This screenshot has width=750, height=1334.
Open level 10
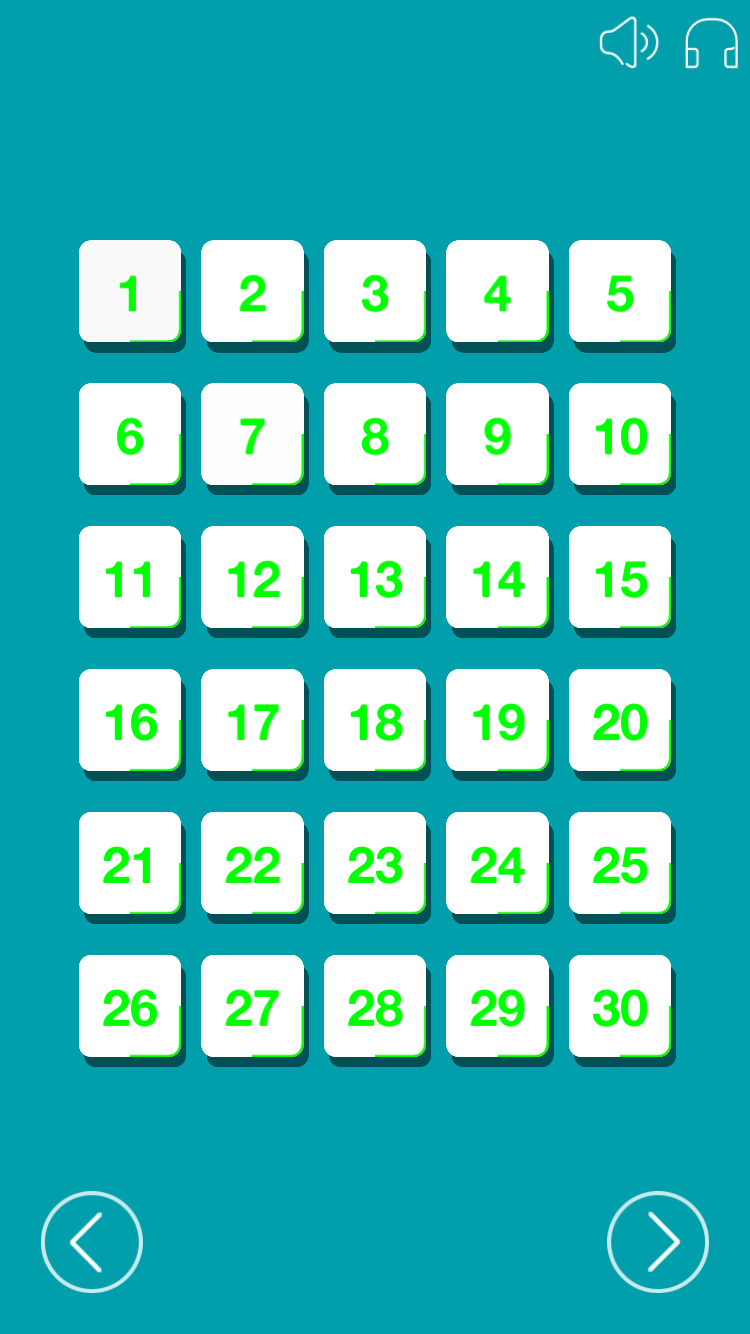(620, 435)
